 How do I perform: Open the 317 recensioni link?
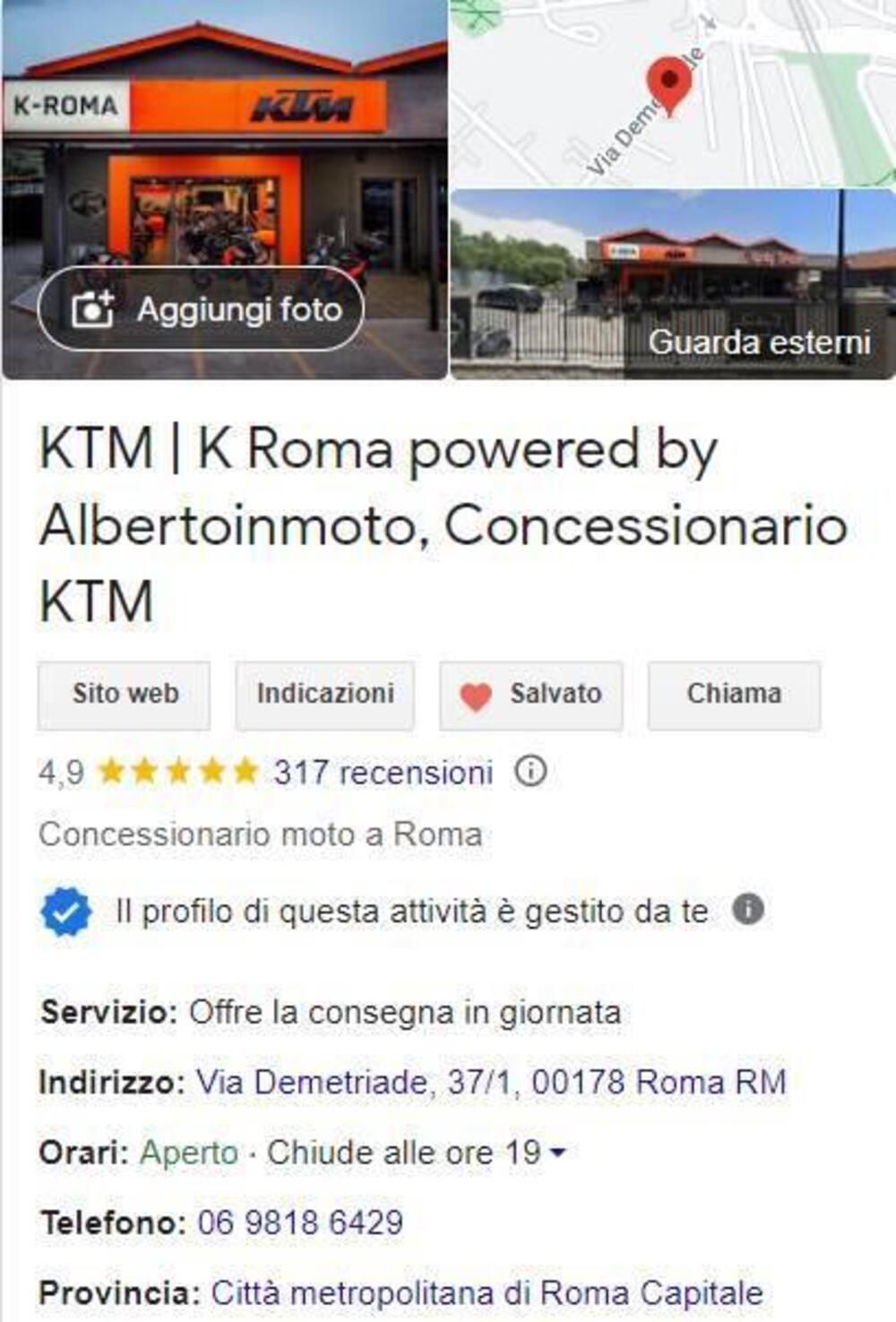383,773
